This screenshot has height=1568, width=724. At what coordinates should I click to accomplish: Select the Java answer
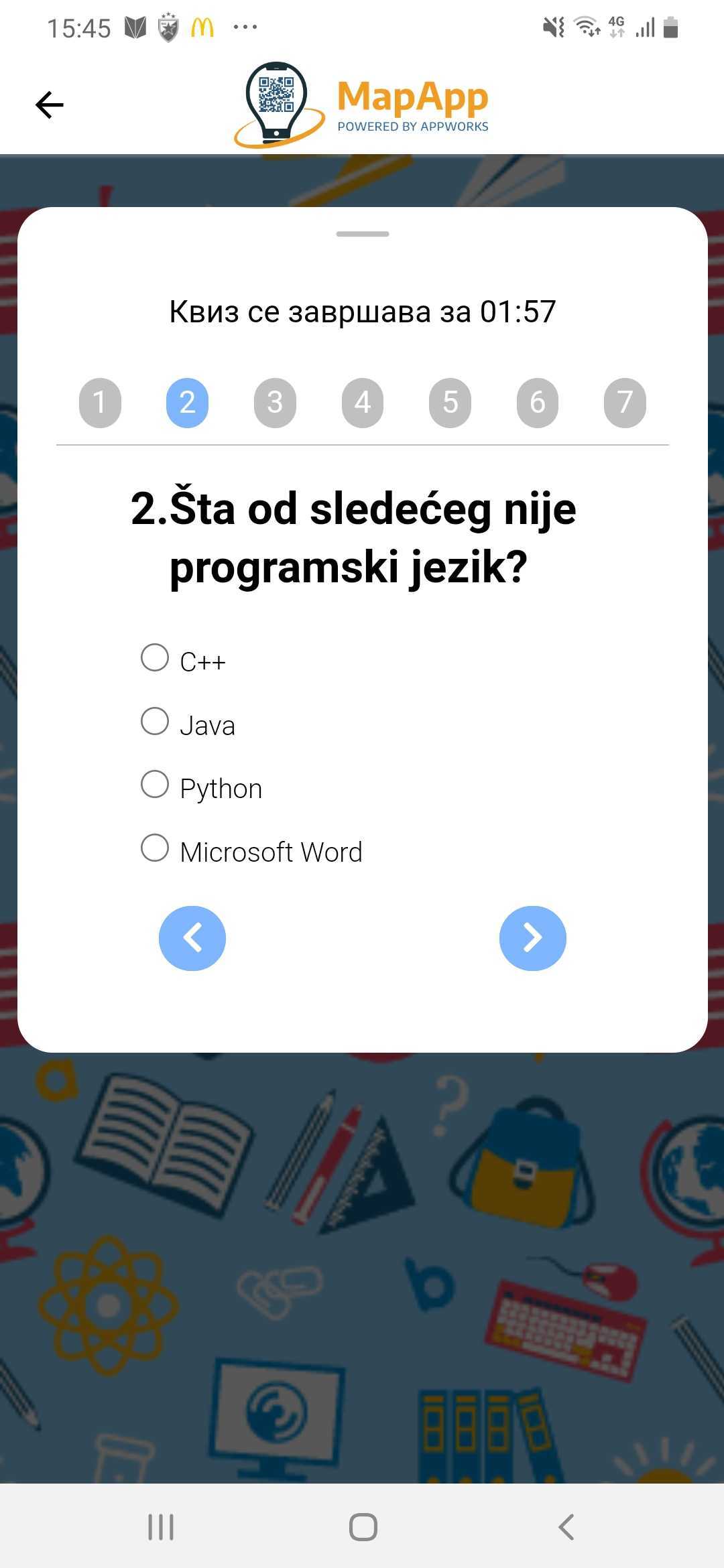[155, 721]
